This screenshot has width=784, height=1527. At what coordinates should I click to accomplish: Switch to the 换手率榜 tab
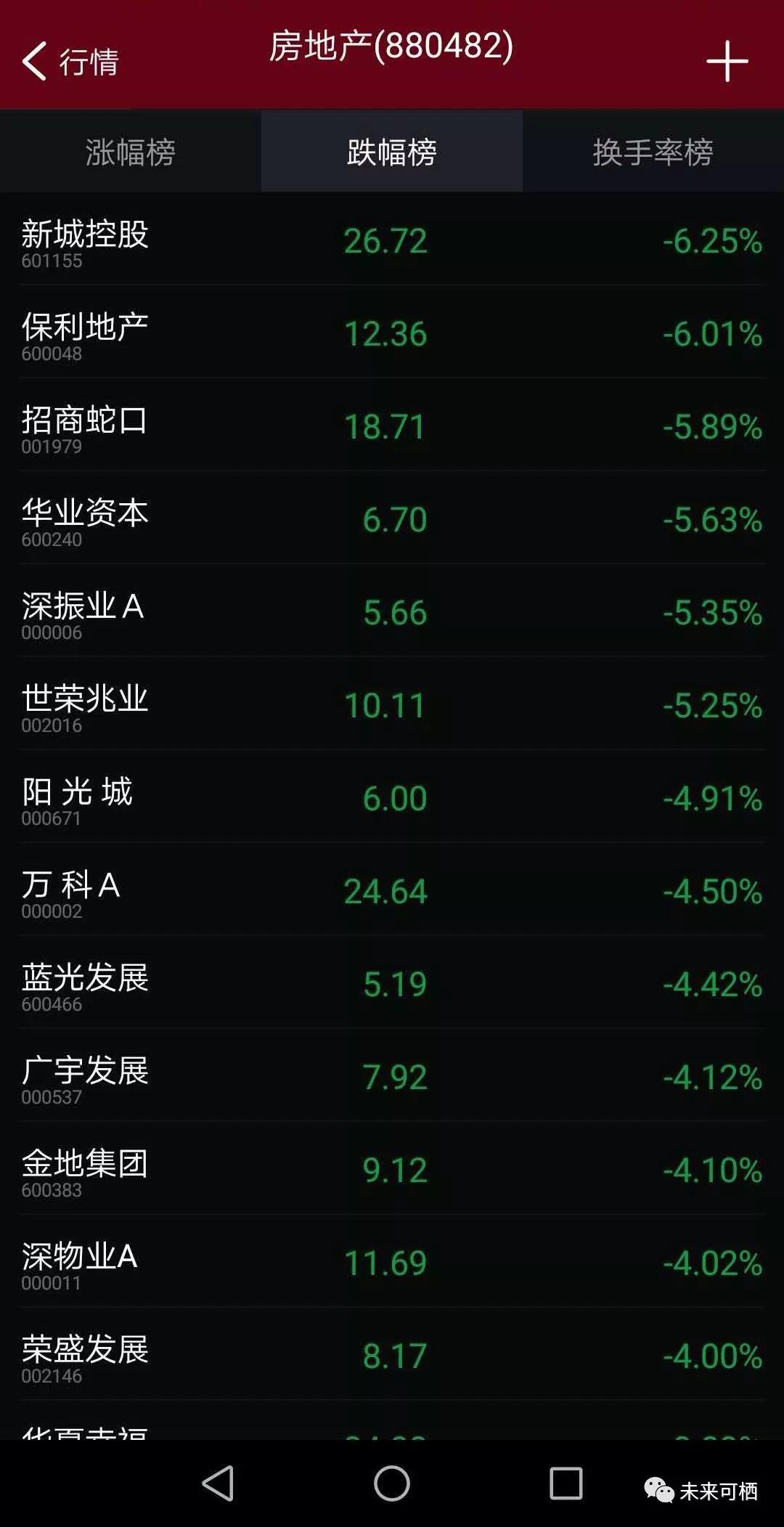(653, 151)
